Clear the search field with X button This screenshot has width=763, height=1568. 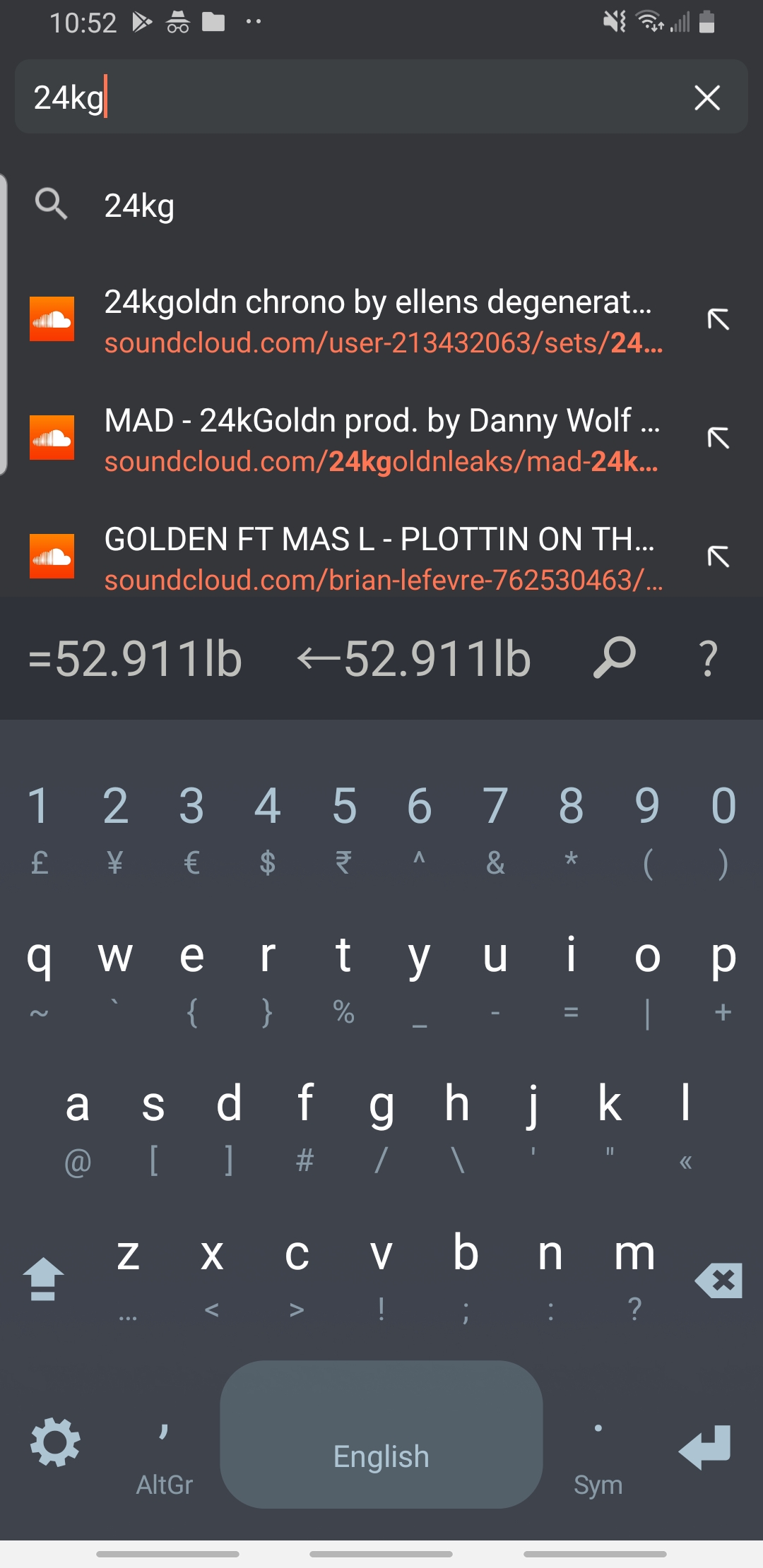pyautogui.click(x=706, y=97)
